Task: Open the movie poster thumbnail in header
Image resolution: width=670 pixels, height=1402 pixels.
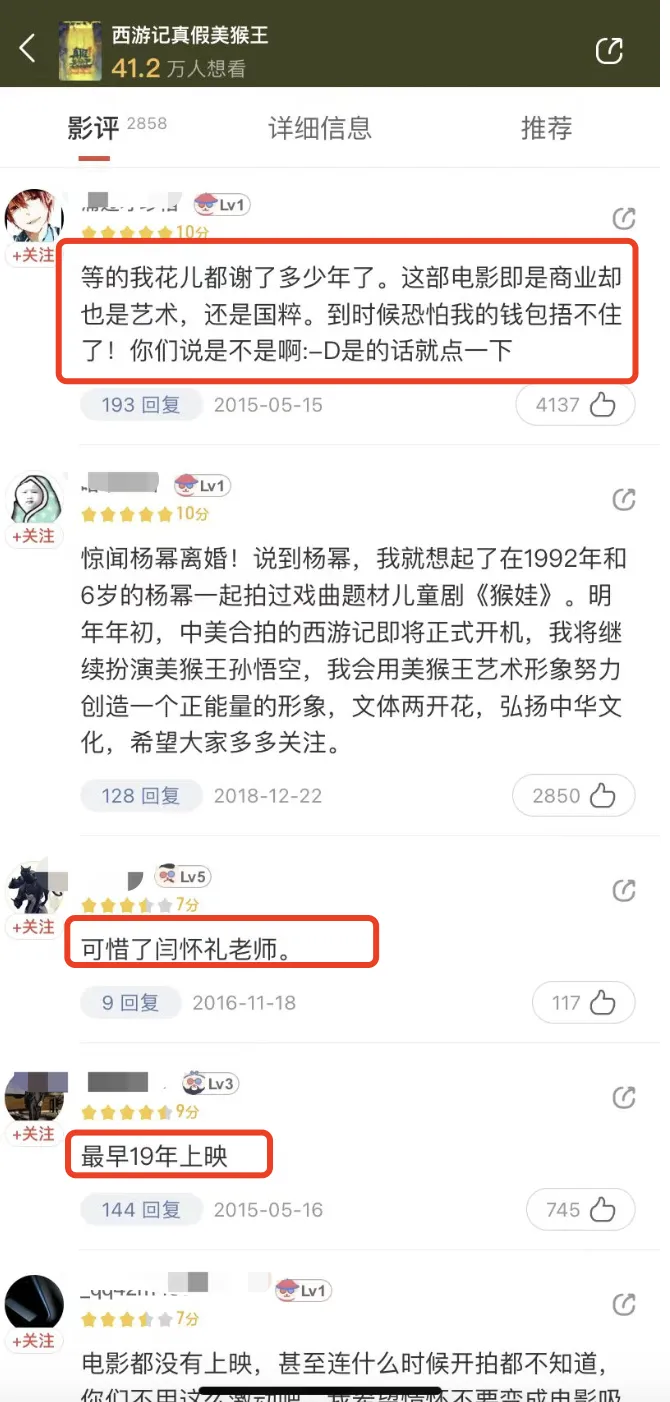Action: click(x=79, y=50)
